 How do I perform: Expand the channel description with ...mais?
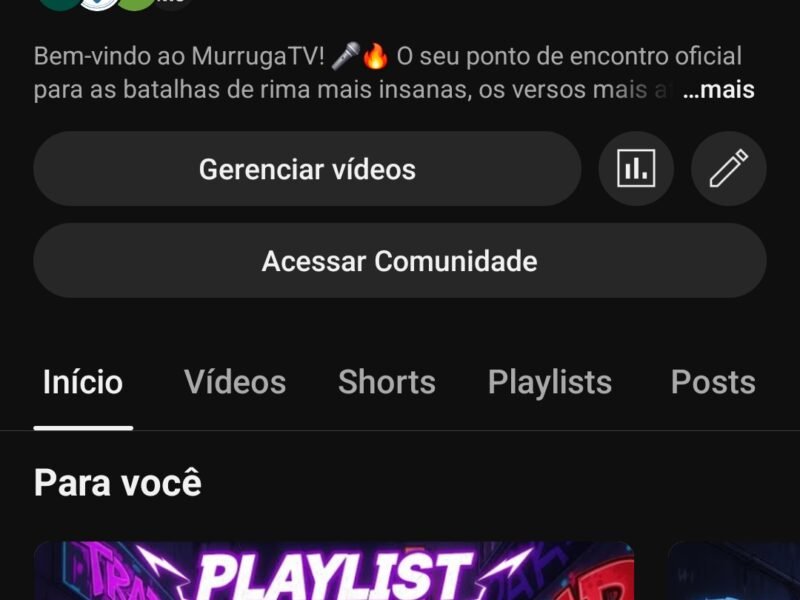[718, 90]
